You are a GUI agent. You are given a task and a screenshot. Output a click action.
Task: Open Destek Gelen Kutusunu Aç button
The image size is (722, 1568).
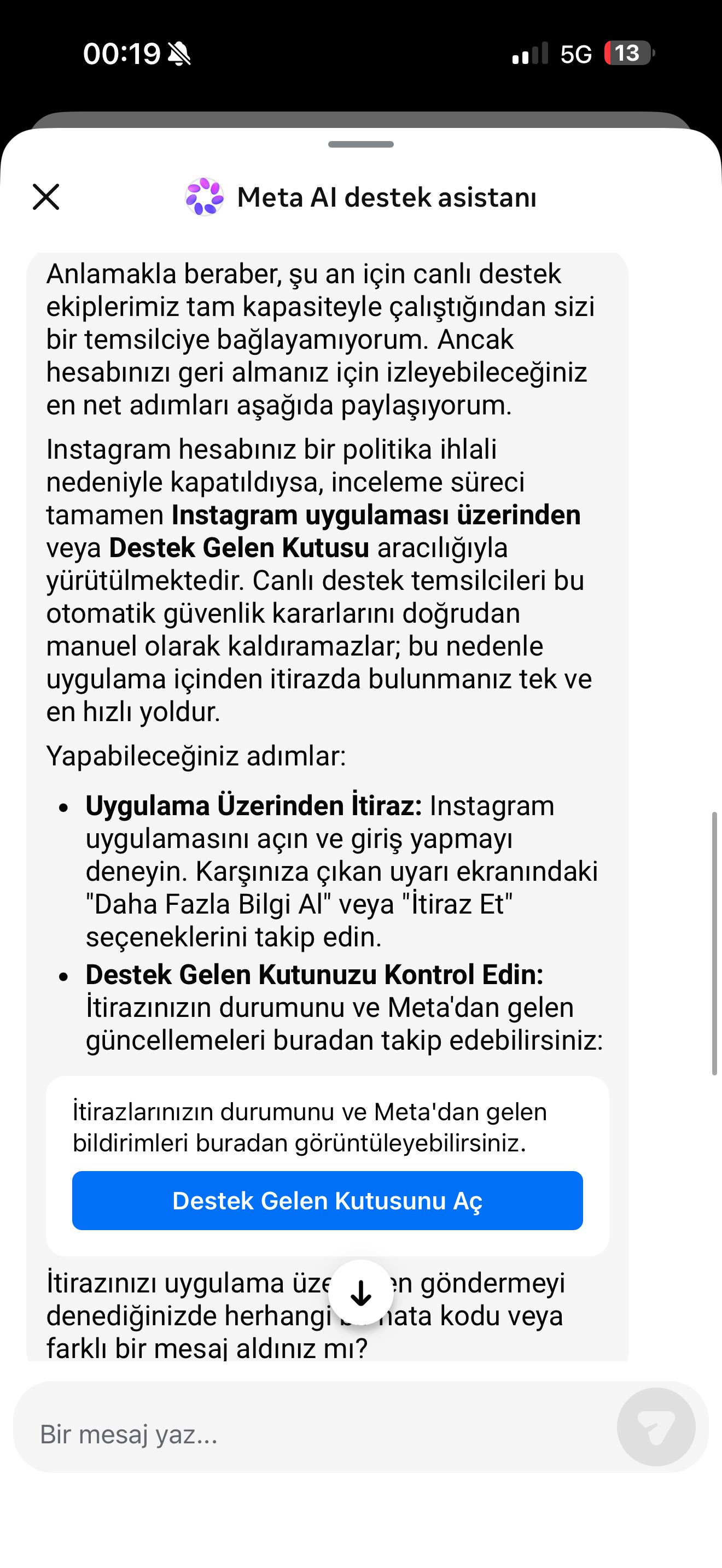point(328,1201)
